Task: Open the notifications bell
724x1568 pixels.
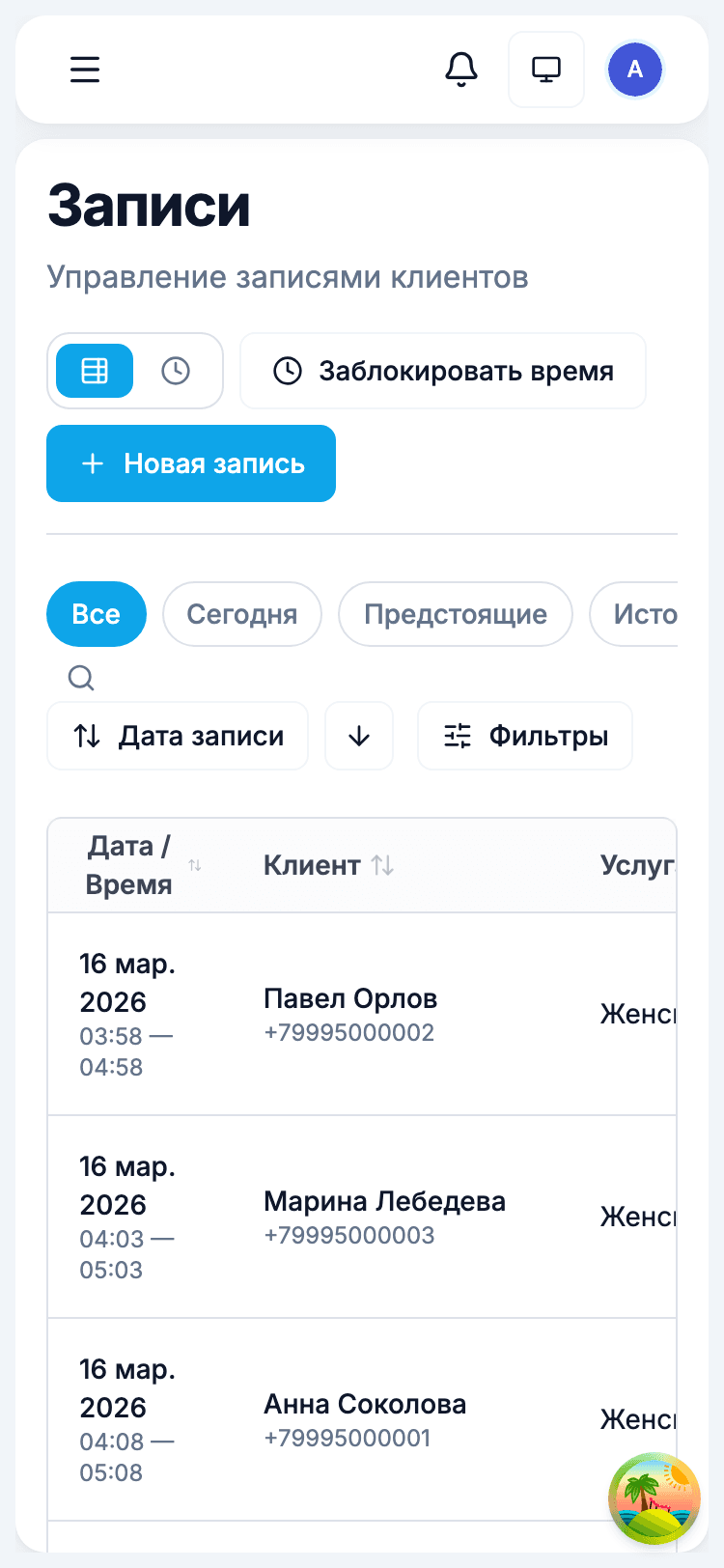Action: pyautogui.click(x=461, y=70)
